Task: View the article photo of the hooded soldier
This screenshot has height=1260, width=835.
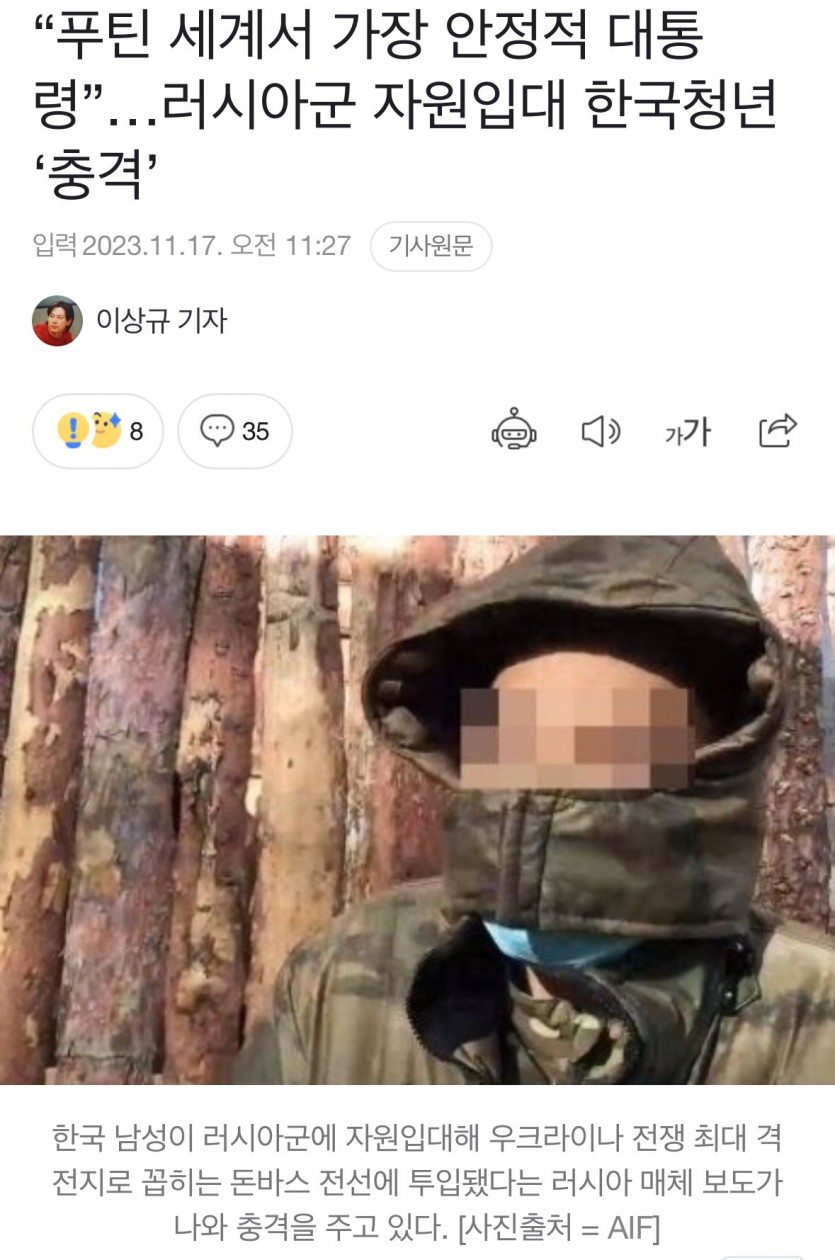Action: pos(417,810)
